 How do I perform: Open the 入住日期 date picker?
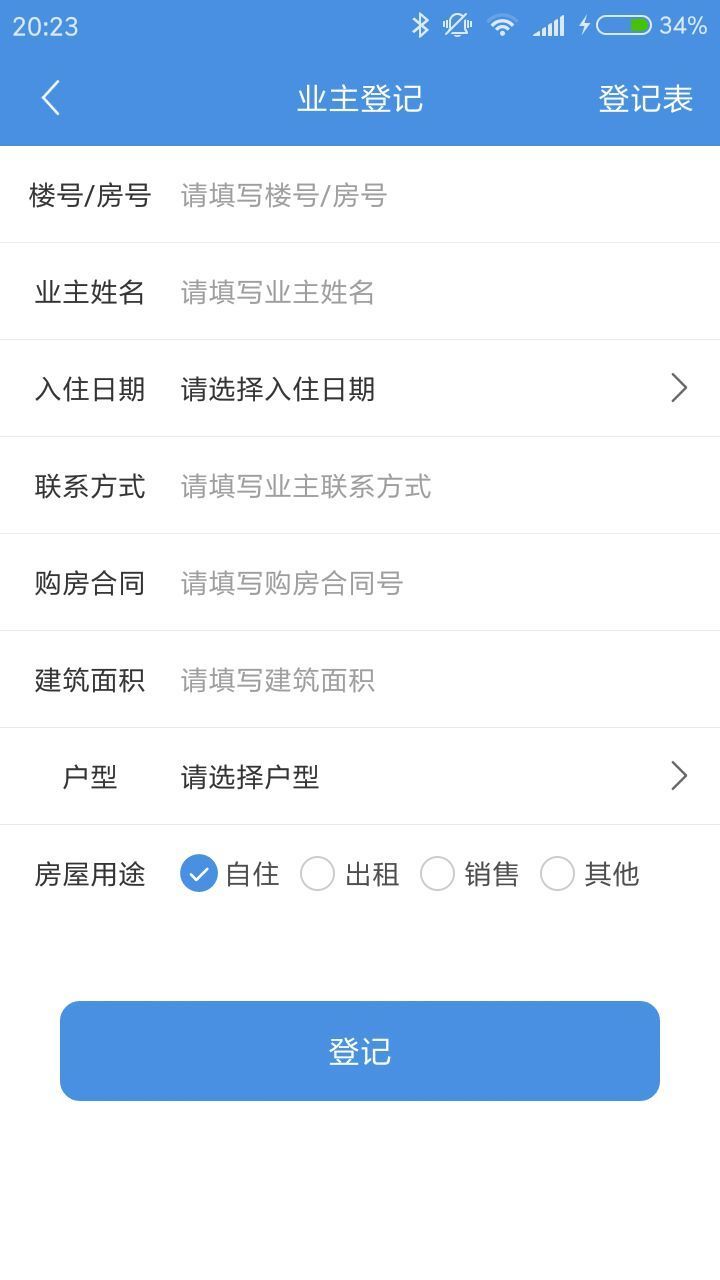pyautogui.click(x=430, y=389)
